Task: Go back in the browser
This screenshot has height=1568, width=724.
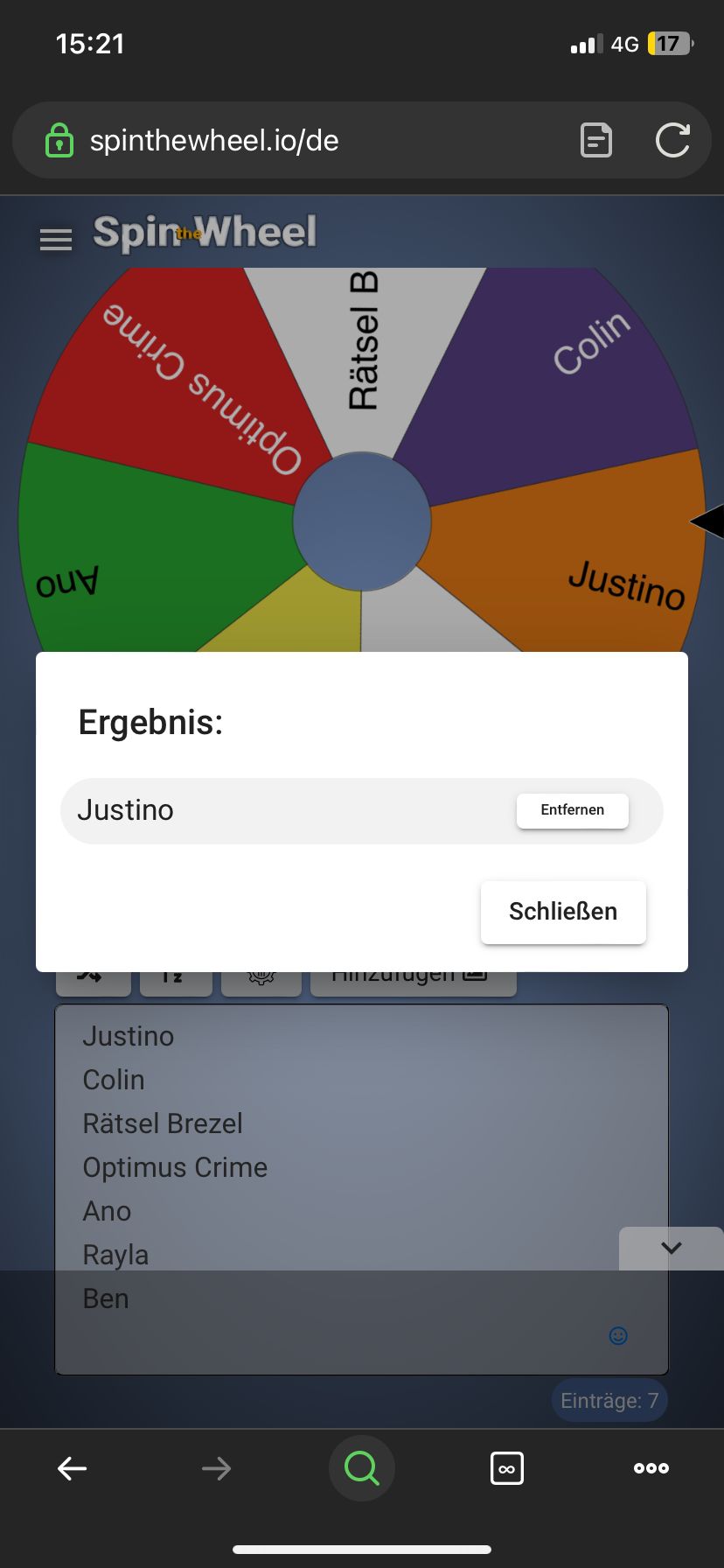Action: (72, 1468)
